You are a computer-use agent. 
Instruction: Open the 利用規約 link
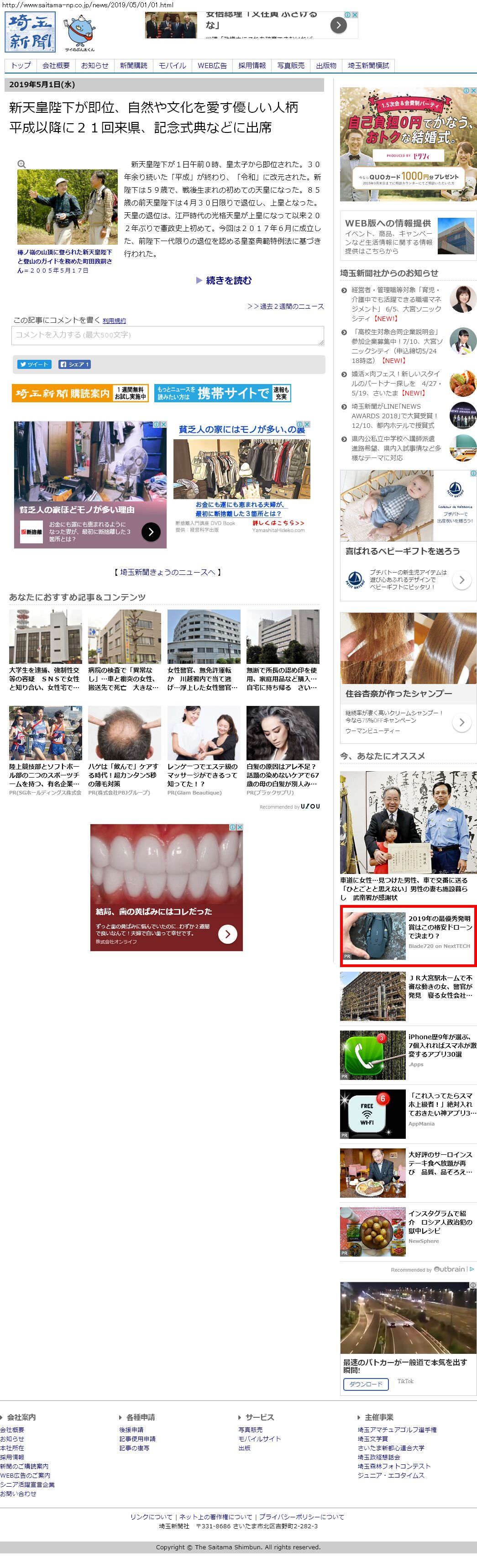115,321
